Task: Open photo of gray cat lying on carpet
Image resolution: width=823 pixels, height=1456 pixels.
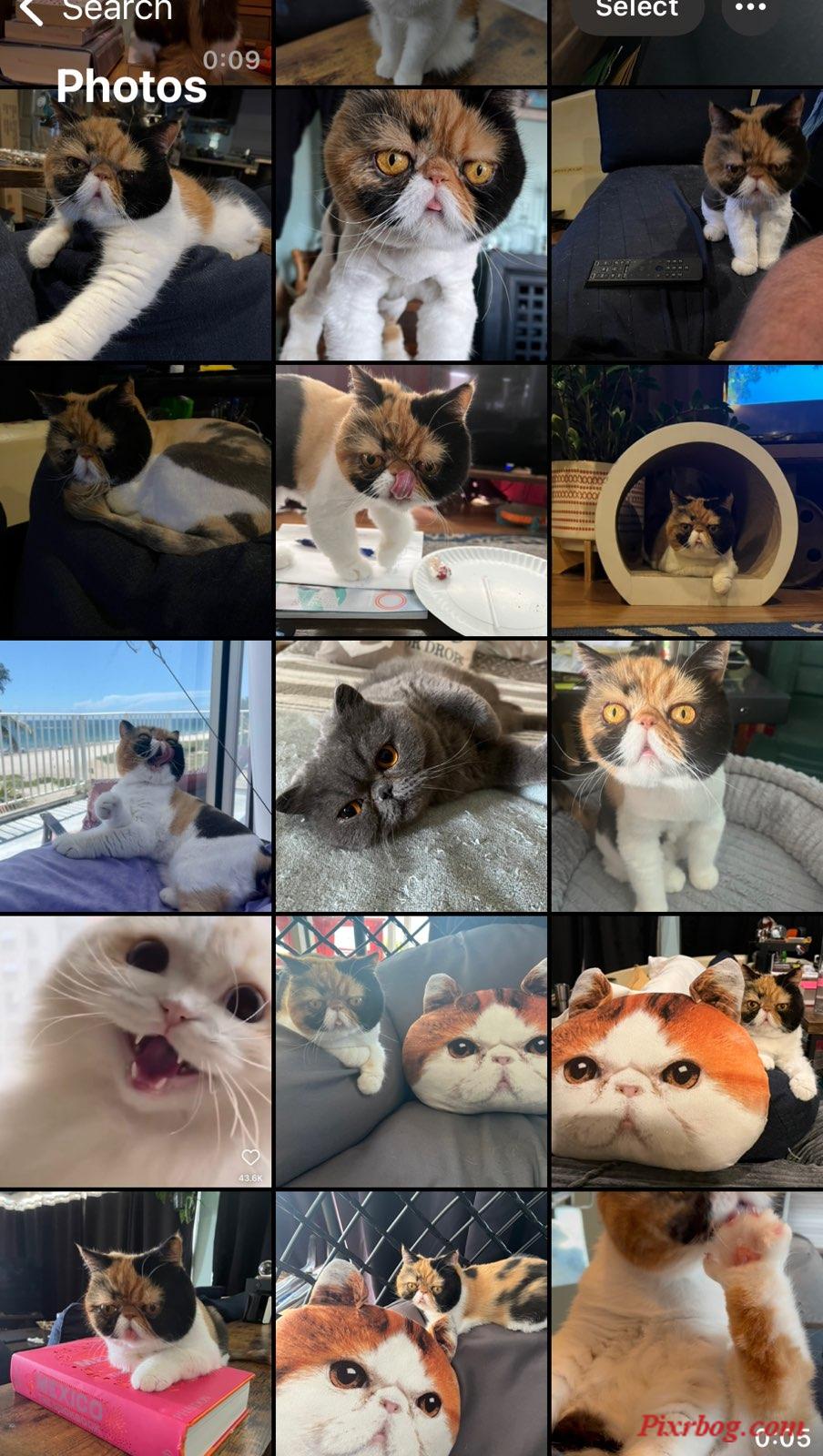Action: [411, 776]
